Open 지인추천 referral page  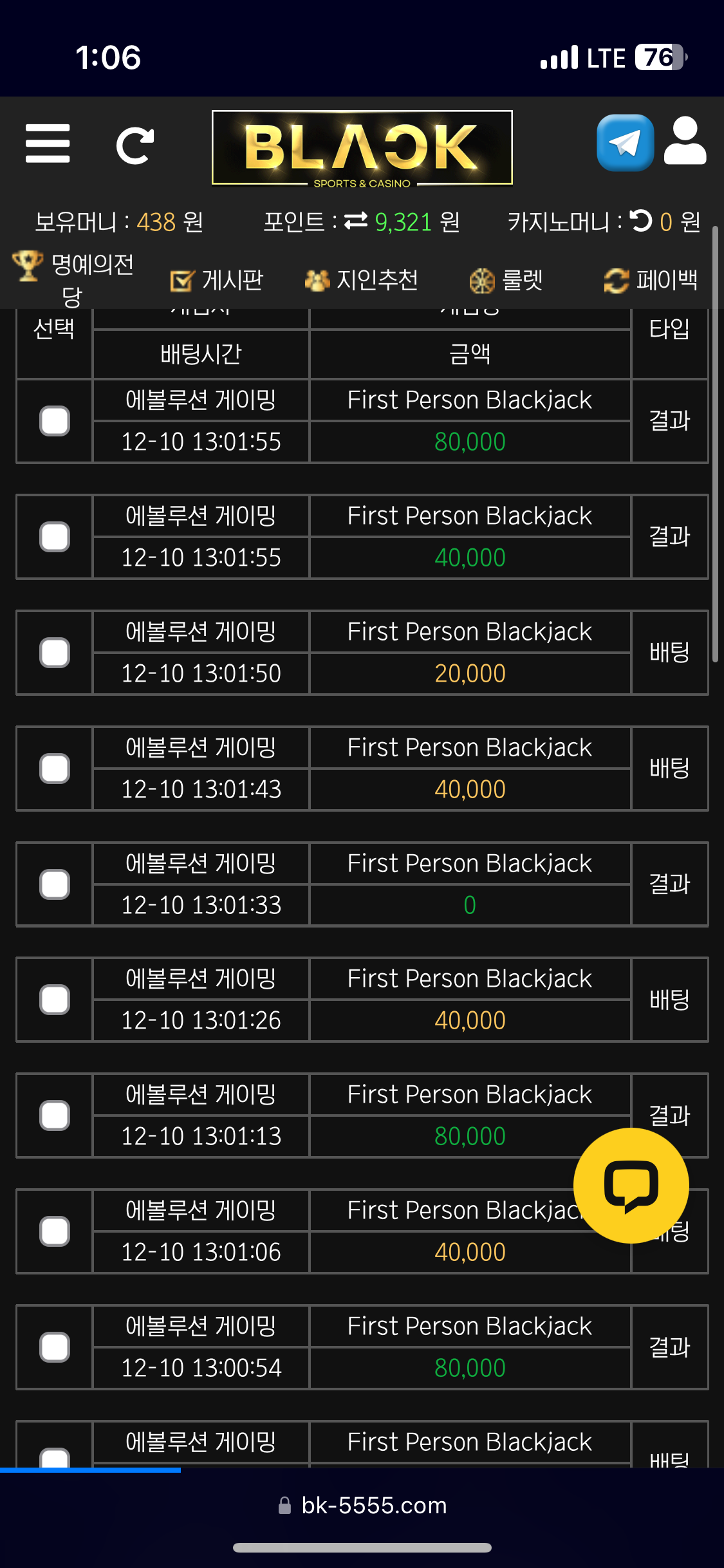[x=362, y=280]
